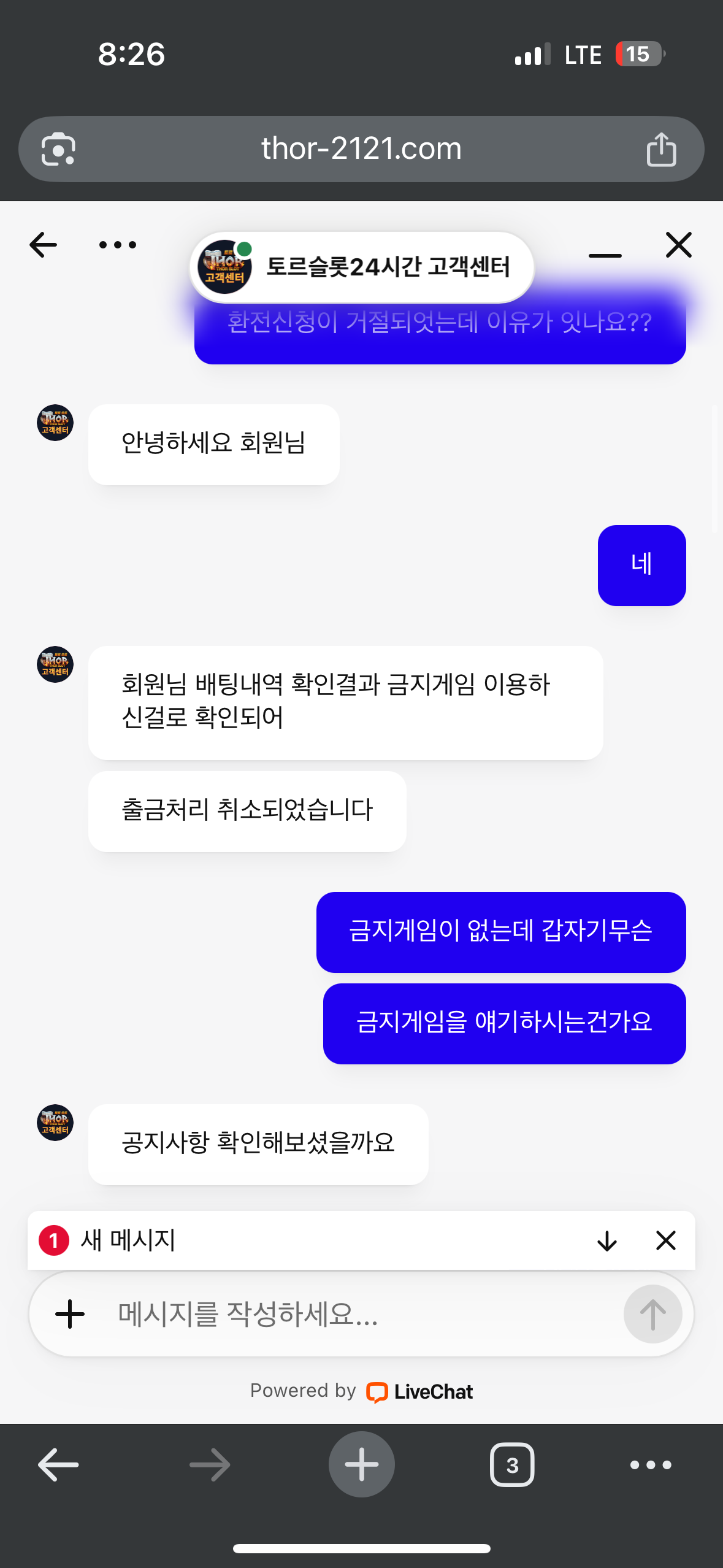Image resolution: width=723 pixels, height=1568 pixels.
Task: Dismiss the 새 메시지 banner
Action: pos(665,1240)
